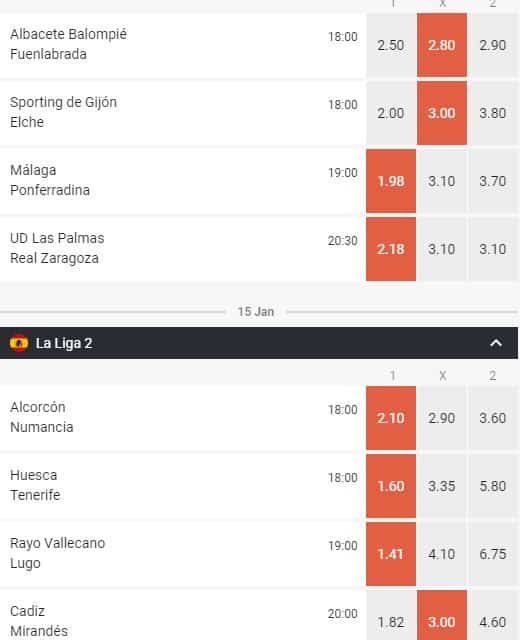This screenshot has width=520, height=640.
Task: Pick away win 3.80 for Elche
Action: pyautogui.click(x=493, y=113)
